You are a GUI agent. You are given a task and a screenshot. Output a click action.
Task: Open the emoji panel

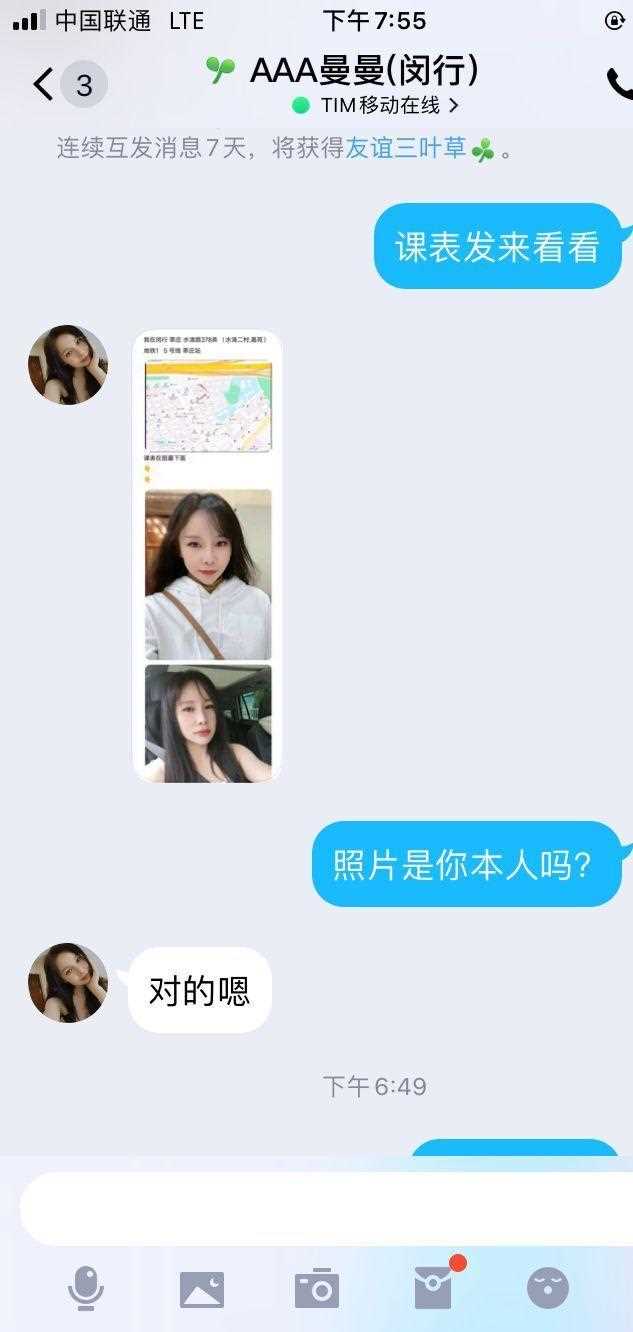548,1289
